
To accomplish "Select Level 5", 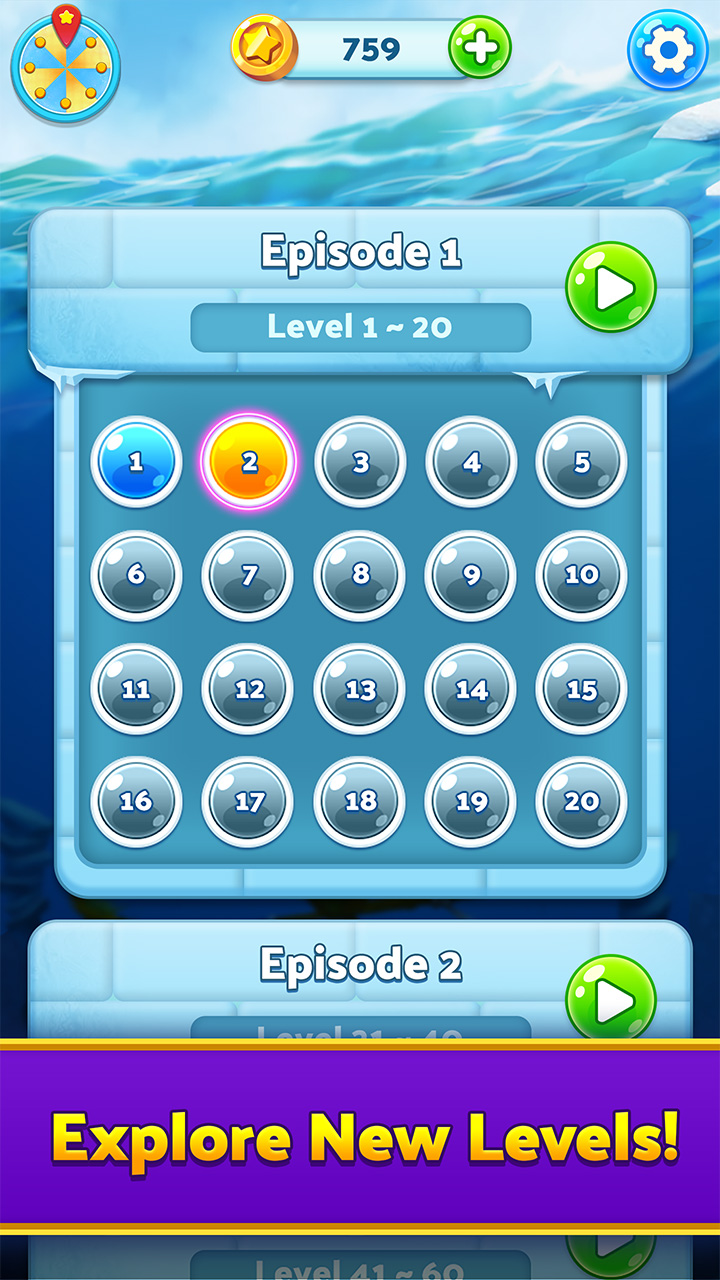I will (x=581, y=462).
